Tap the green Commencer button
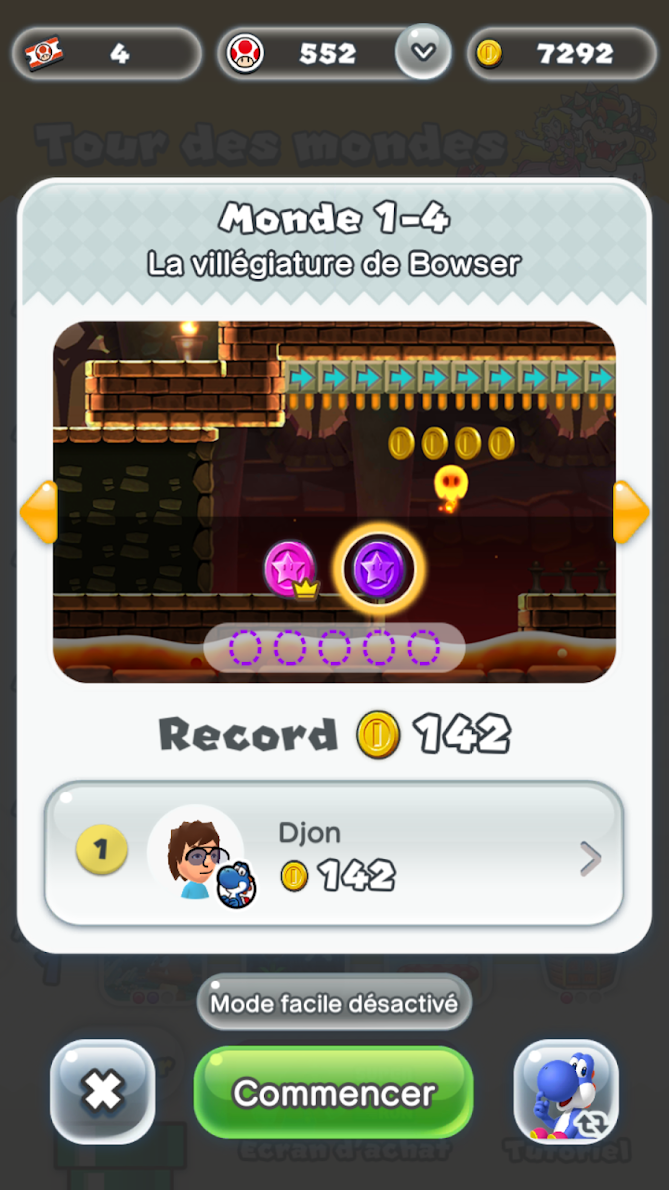Viewport: 669px width, 1190px height. click(x=333, y=1092)
